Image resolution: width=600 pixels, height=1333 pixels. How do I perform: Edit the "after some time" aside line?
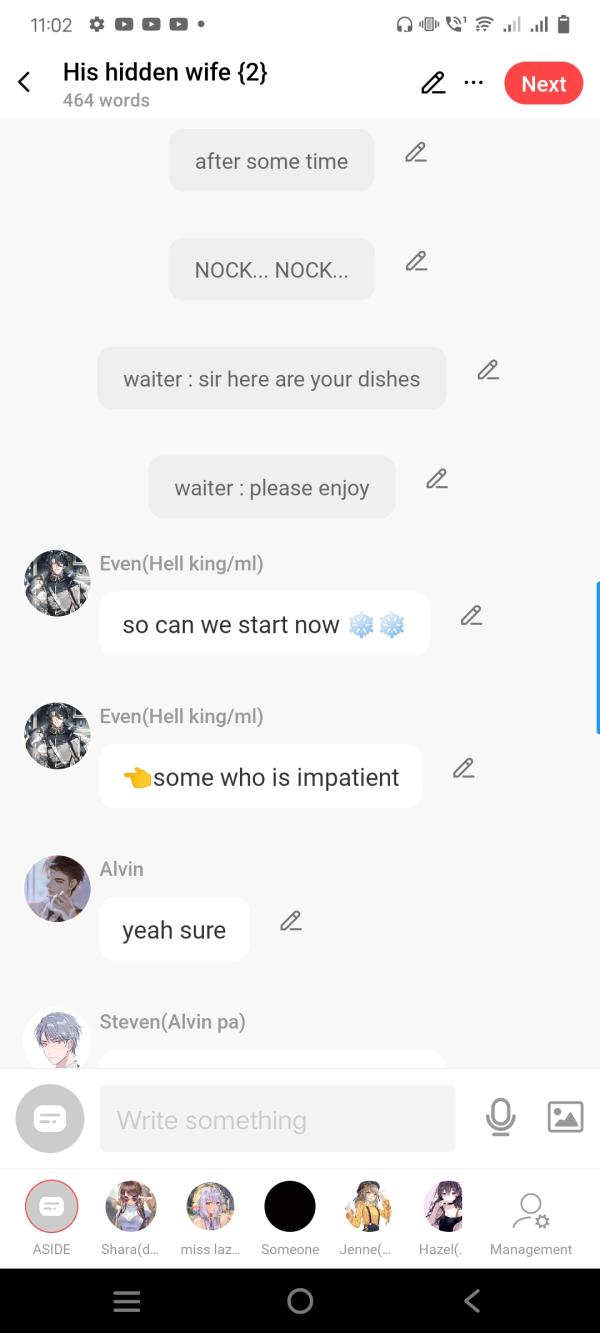point(416,153)
